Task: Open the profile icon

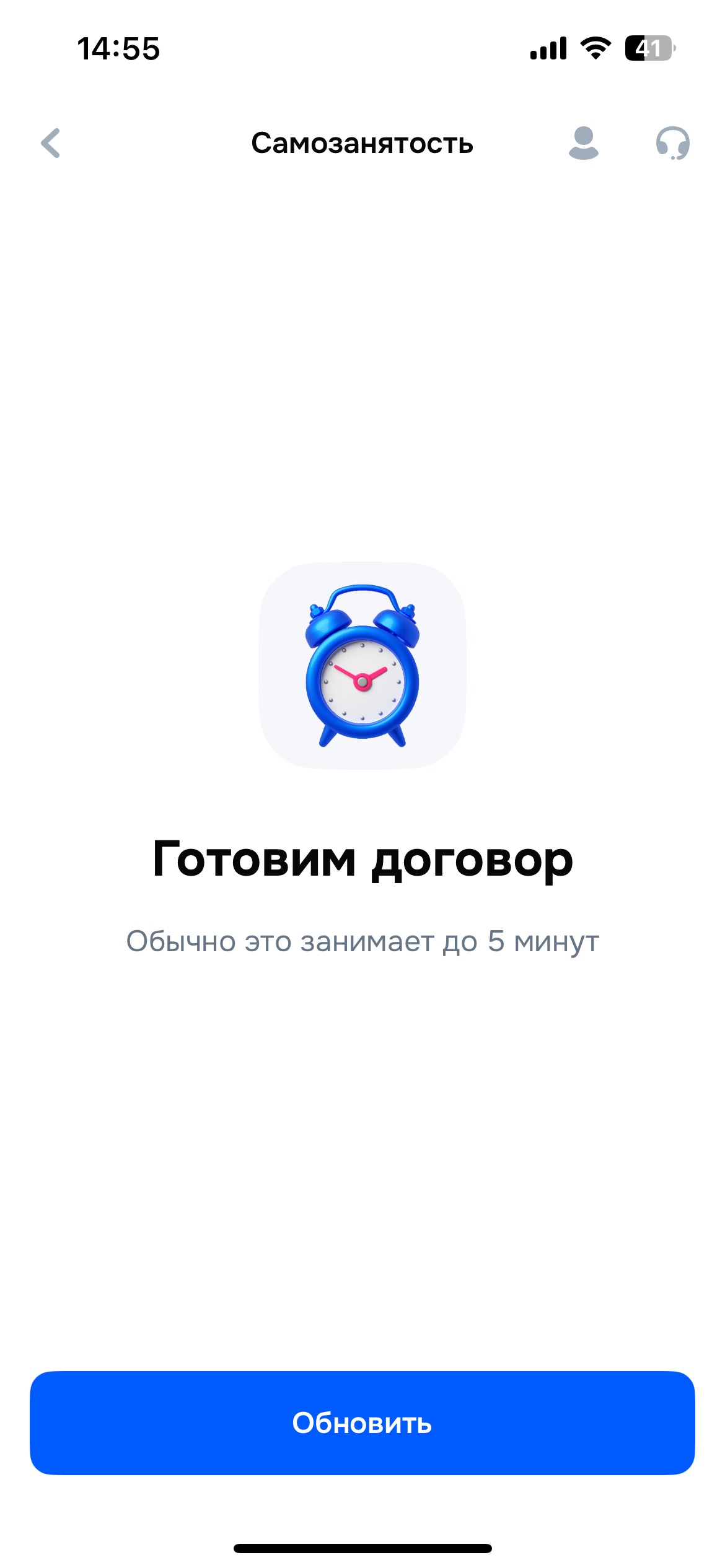Action: tap(583, 143)
